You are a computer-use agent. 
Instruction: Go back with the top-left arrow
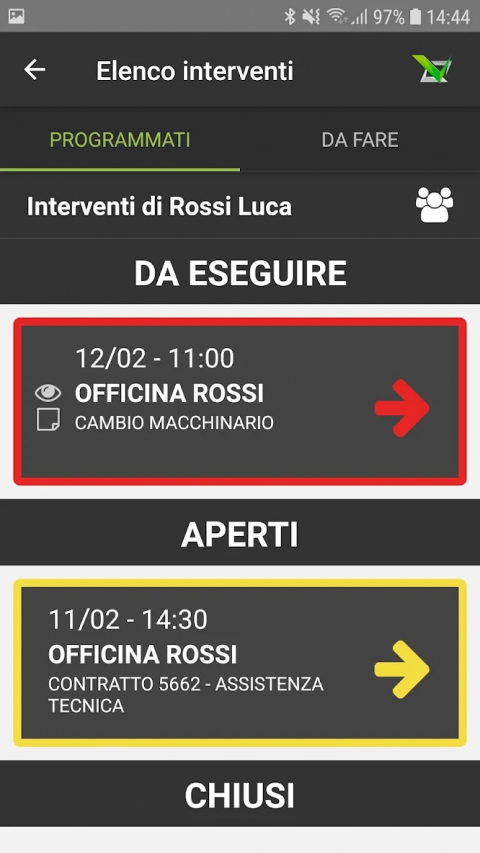(35, 70)
